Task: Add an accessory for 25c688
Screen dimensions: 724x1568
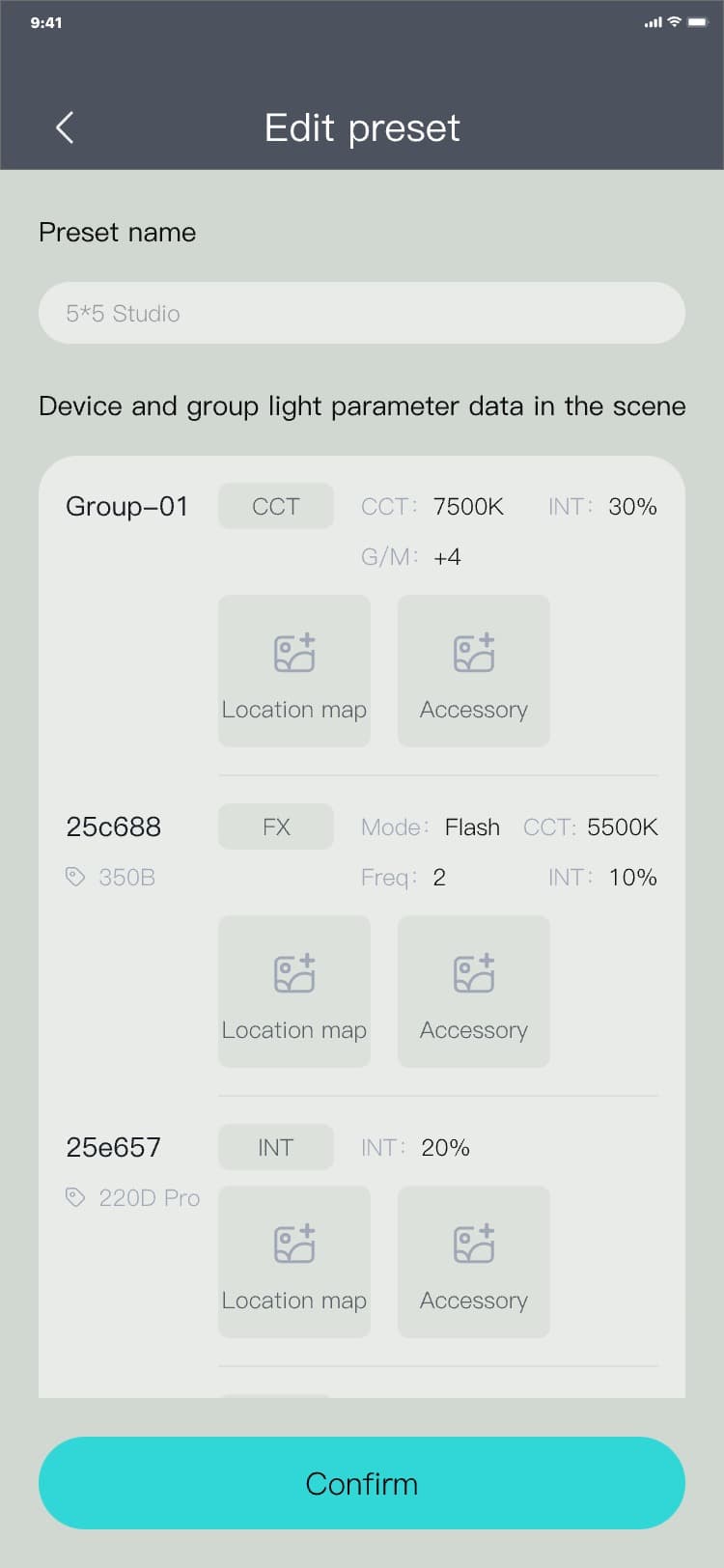Action: (474, 992)
